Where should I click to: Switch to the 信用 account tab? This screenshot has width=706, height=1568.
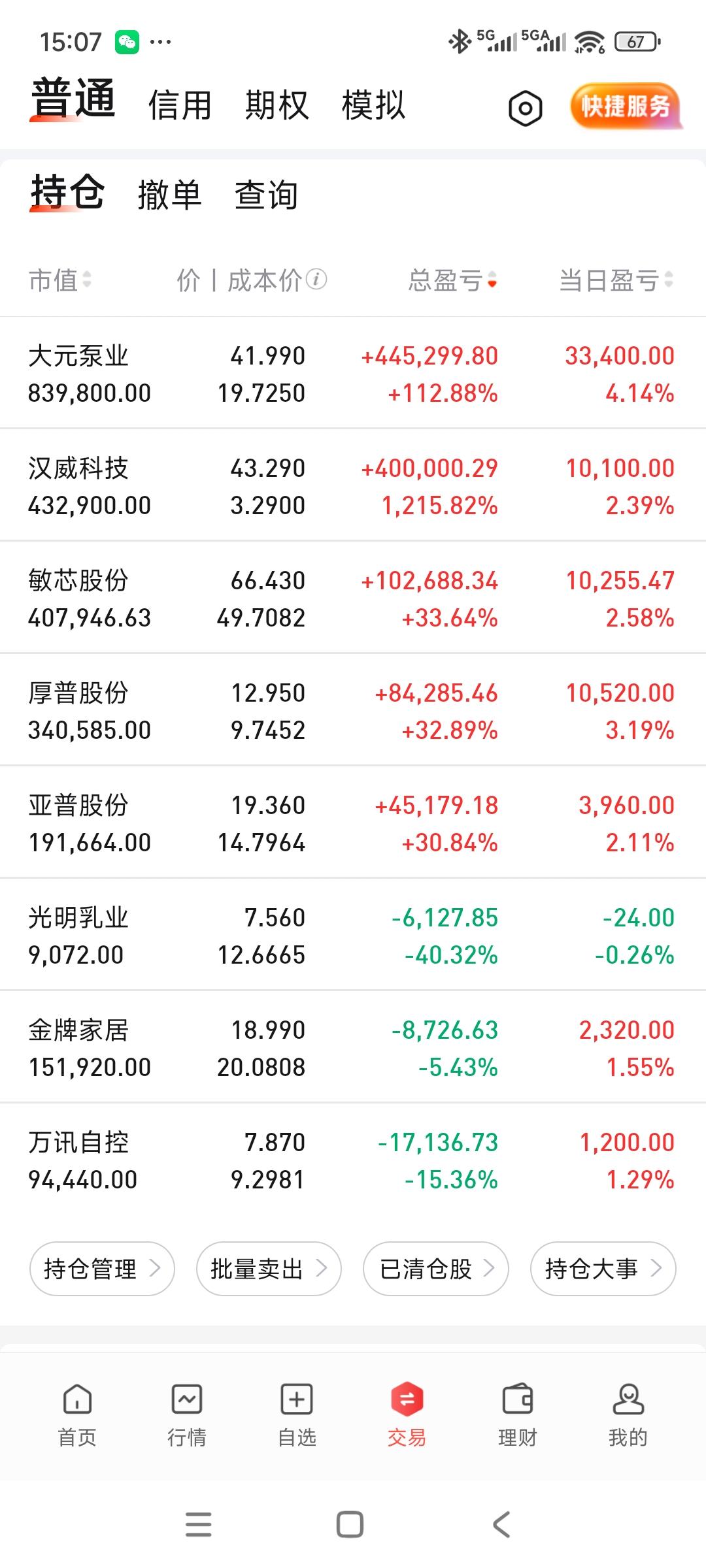pyautogui.click(x=179, y=105)
